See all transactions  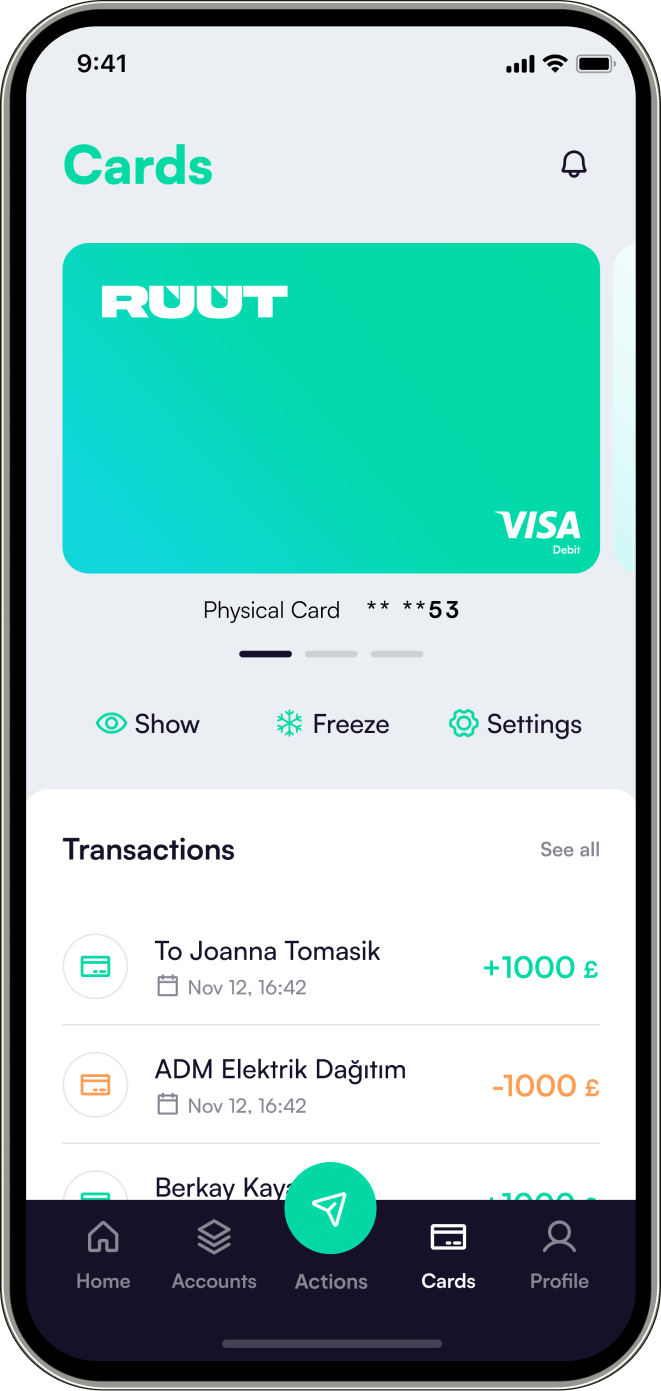(x=570, y=850)
